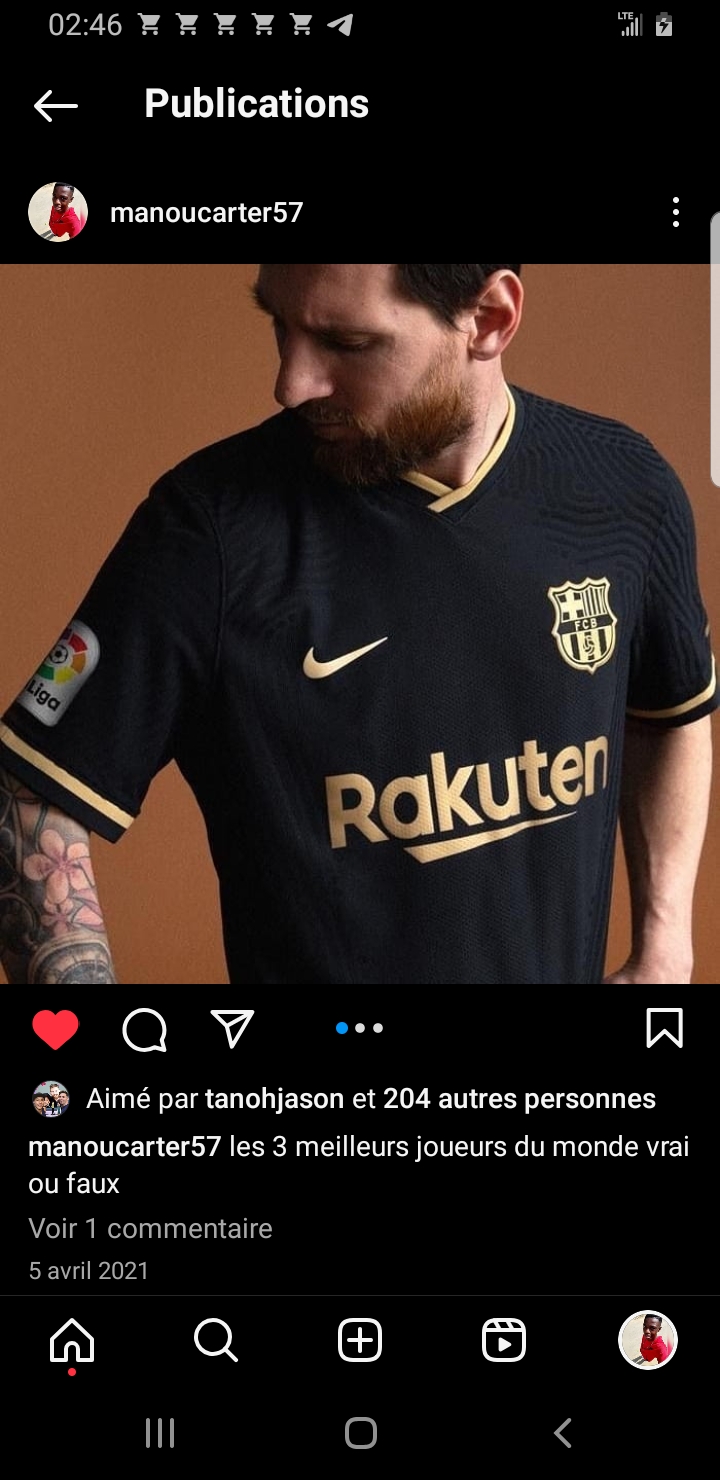Open the Reels tab
The width and height of the screenshot is (720, 1480).
coord(504,1341)
